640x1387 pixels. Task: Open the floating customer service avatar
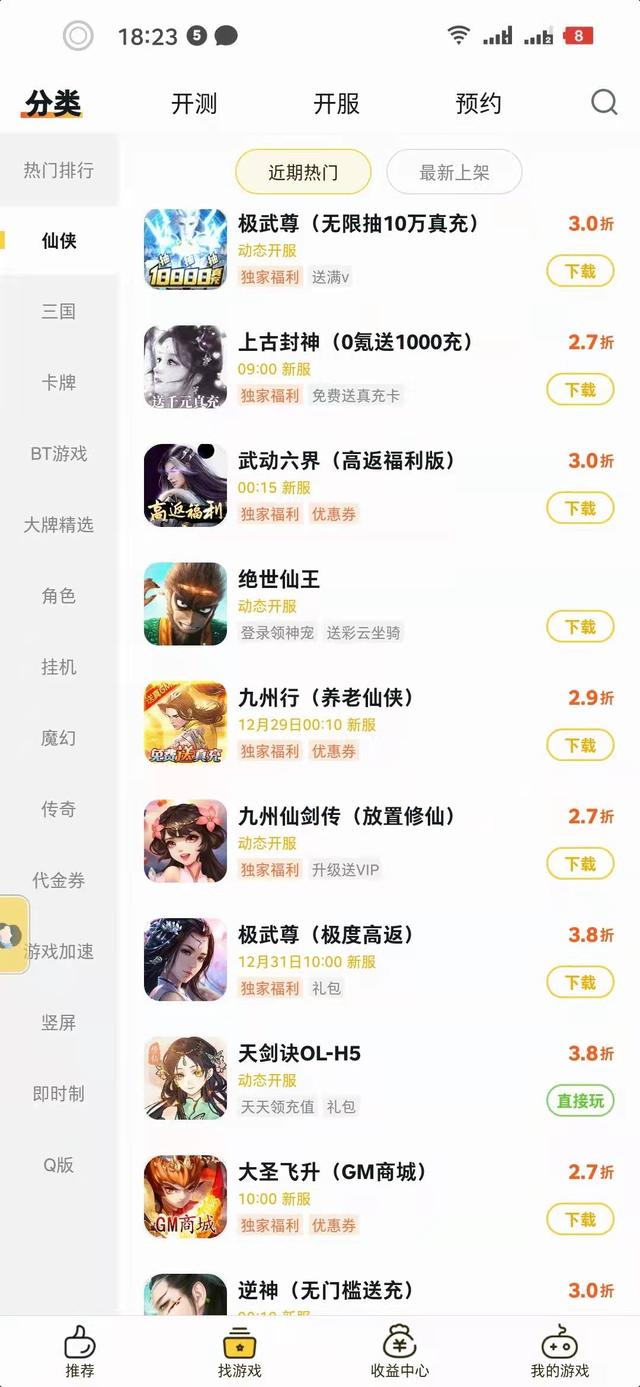(12, 935)
